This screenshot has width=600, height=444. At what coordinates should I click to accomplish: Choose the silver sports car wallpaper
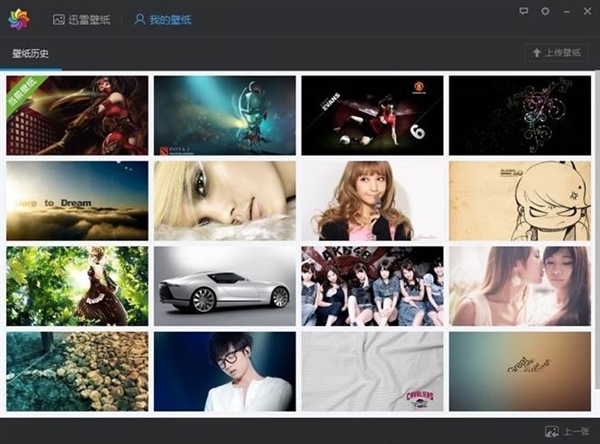(225, 286)
